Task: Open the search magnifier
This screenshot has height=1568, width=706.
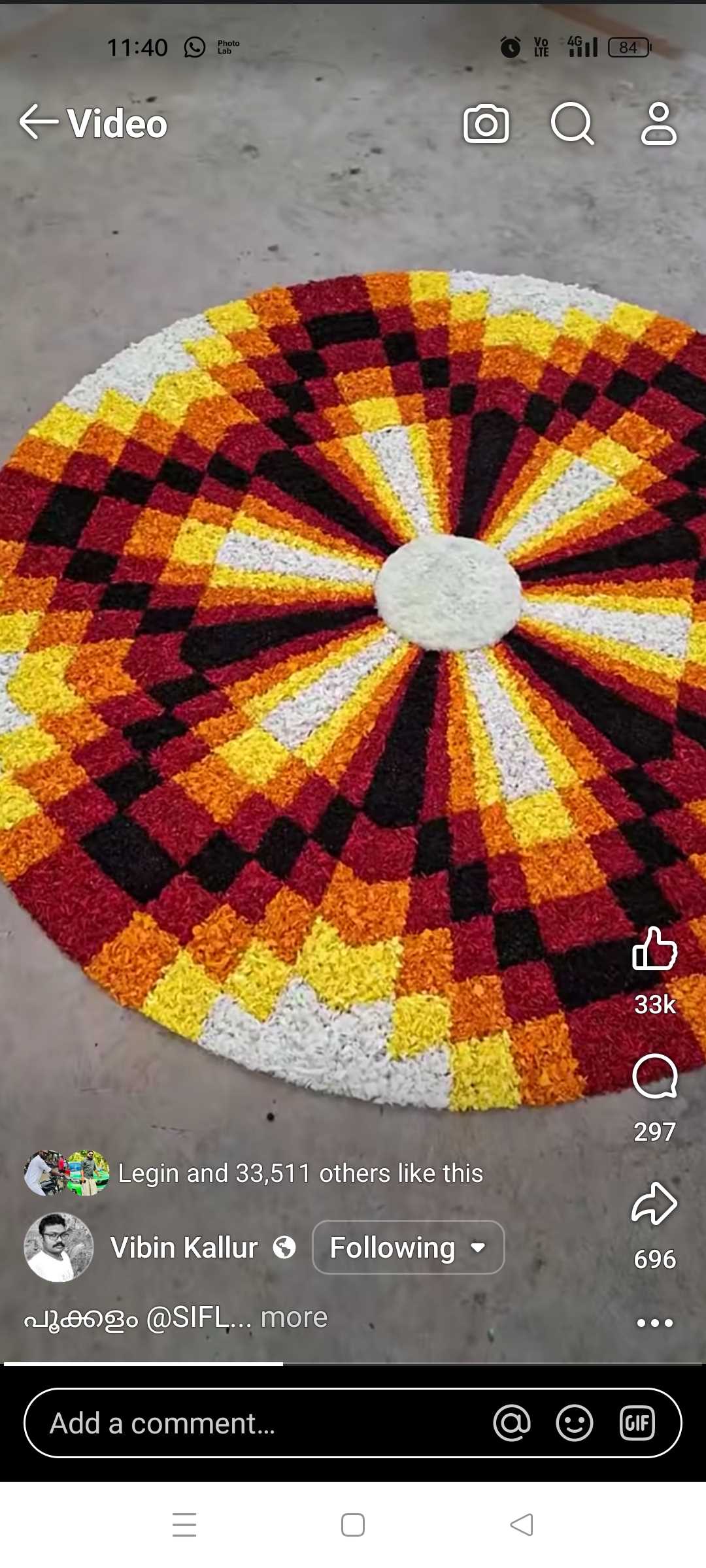Action: coord(573,123)
